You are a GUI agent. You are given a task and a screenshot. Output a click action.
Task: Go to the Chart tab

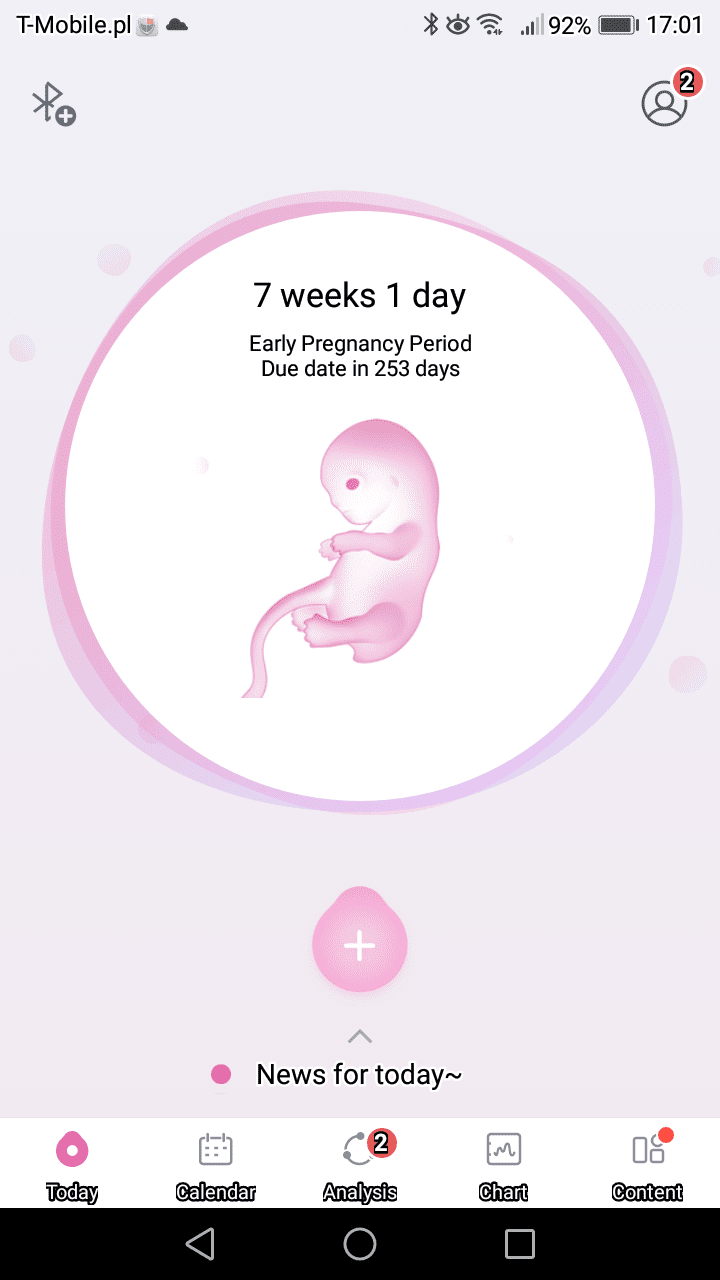coord(504,1164)
